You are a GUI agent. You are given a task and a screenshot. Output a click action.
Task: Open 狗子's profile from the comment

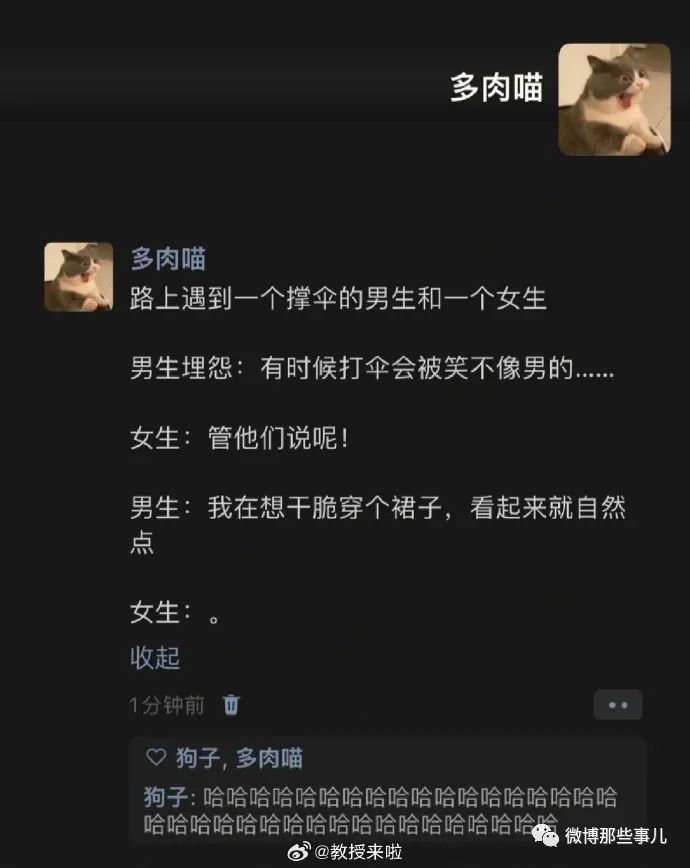click(166, 797)
